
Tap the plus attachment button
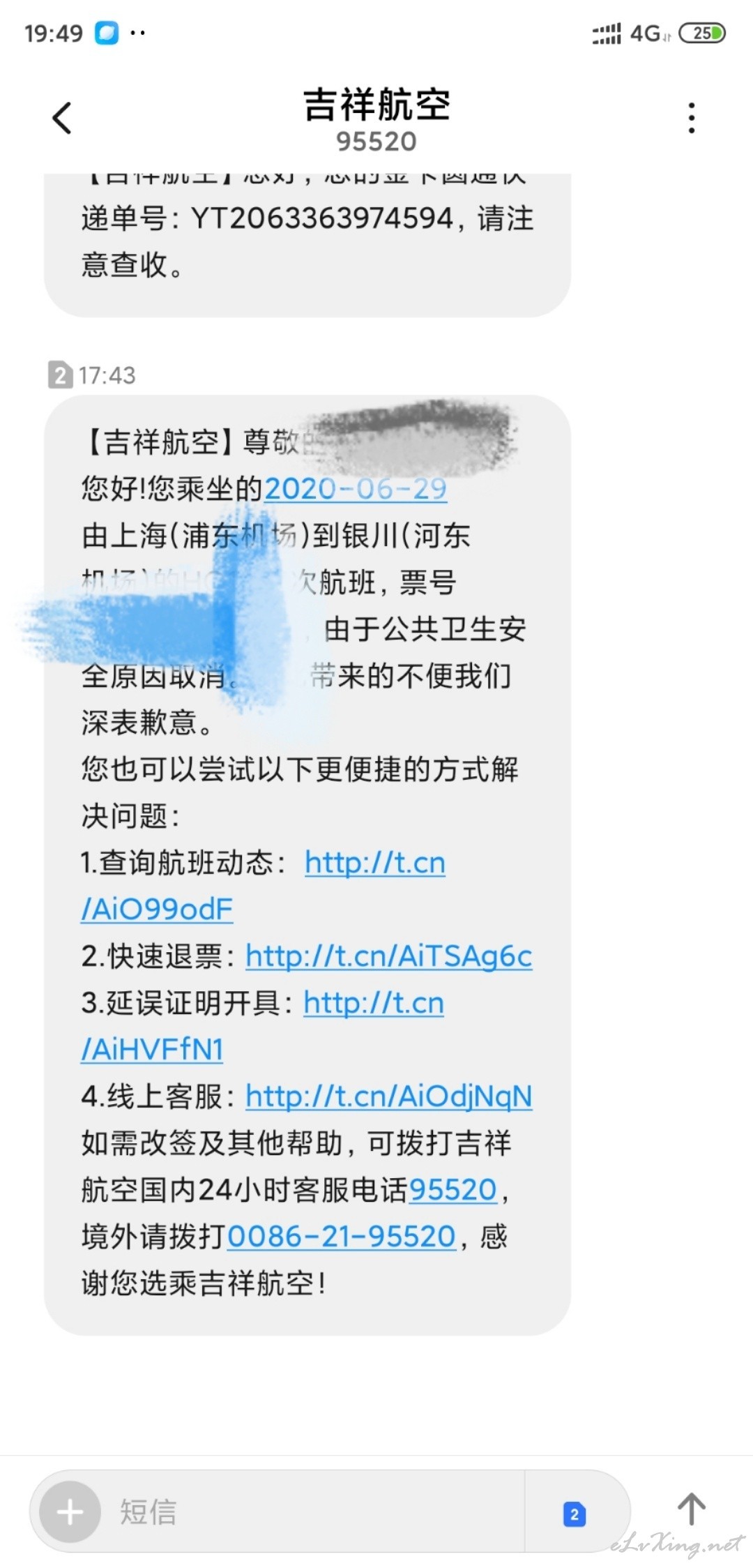(70, 1512)
